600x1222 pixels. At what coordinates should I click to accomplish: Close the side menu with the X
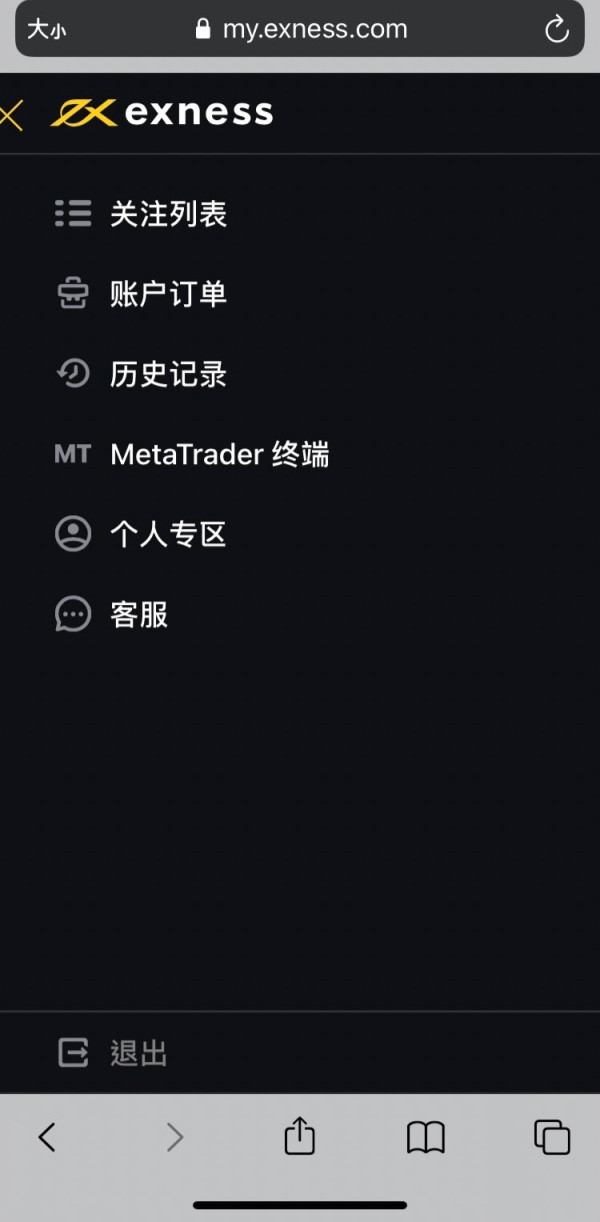click(10, 115)
